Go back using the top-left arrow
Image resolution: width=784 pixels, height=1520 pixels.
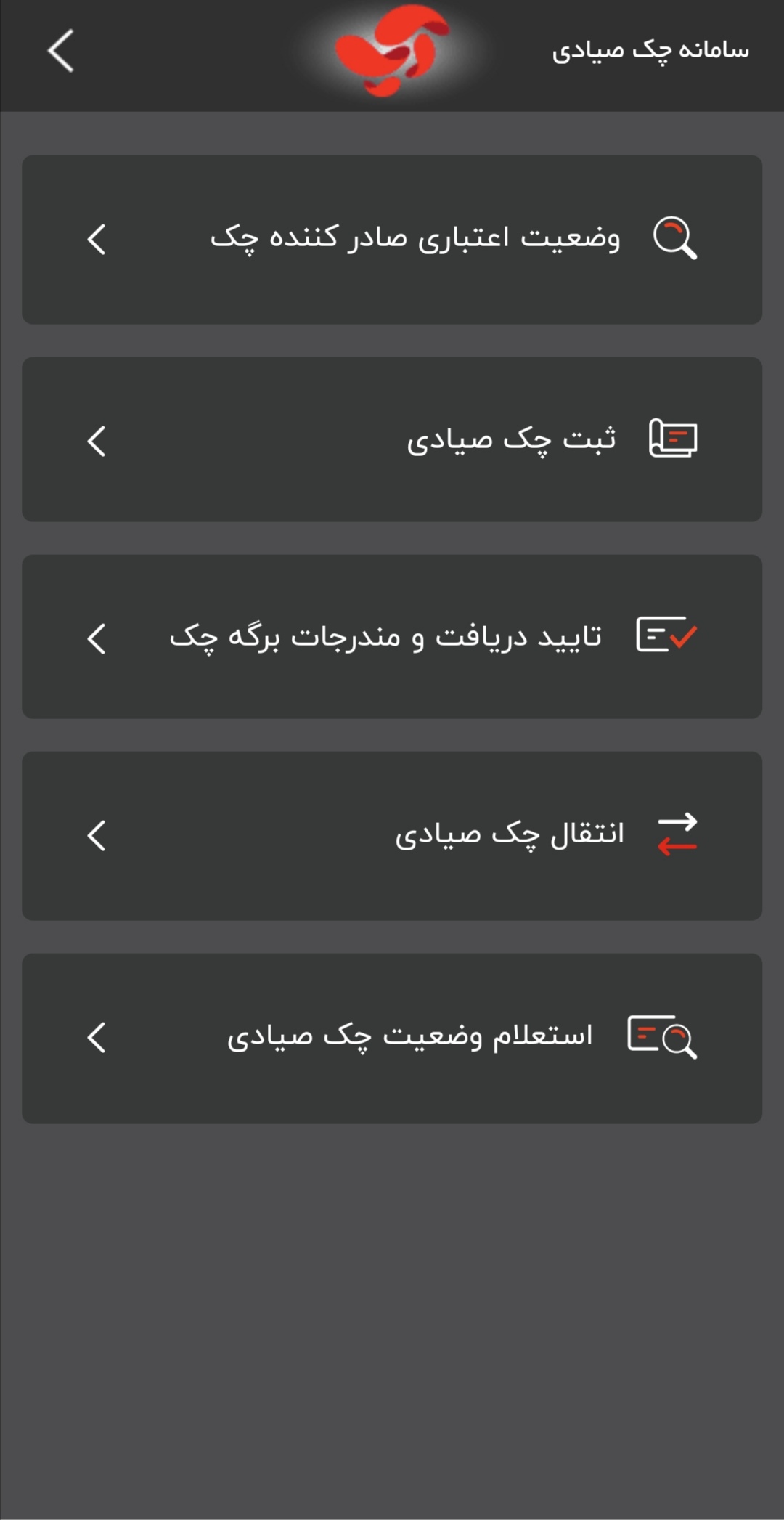click(61, 51)
